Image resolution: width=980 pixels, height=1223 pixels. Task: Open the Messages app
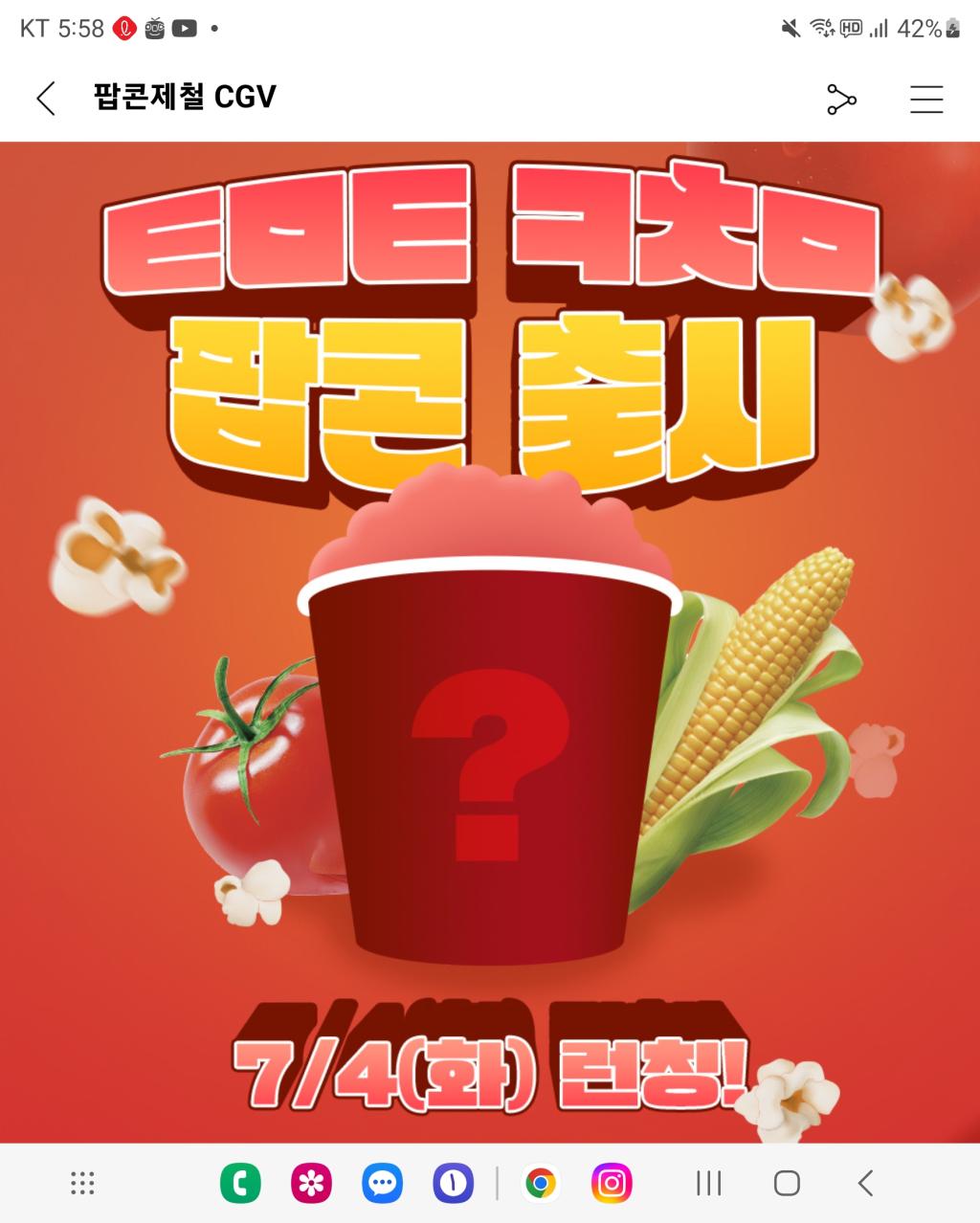[384, 1184]
